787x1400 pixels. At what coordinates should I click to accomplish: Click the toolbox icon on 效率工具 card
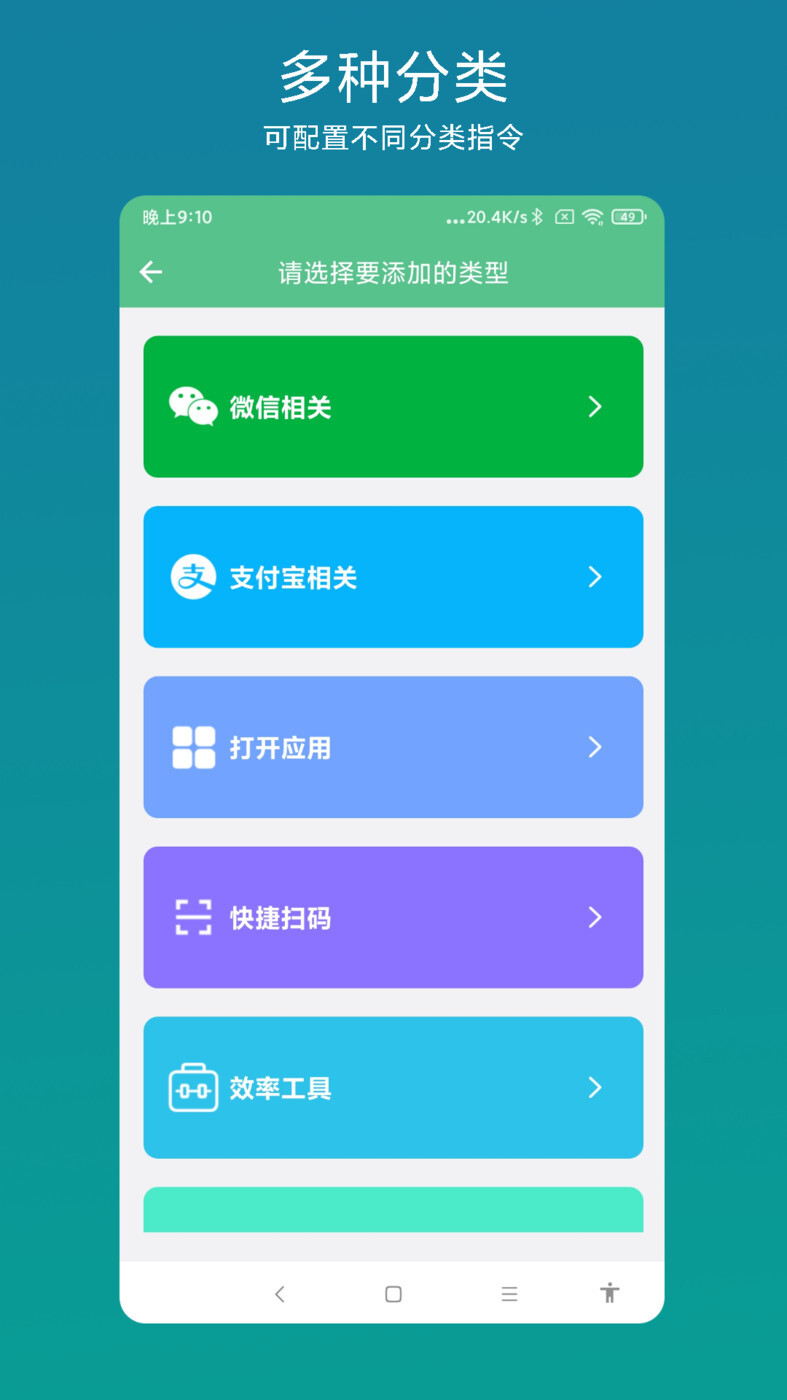point(192,1088)
